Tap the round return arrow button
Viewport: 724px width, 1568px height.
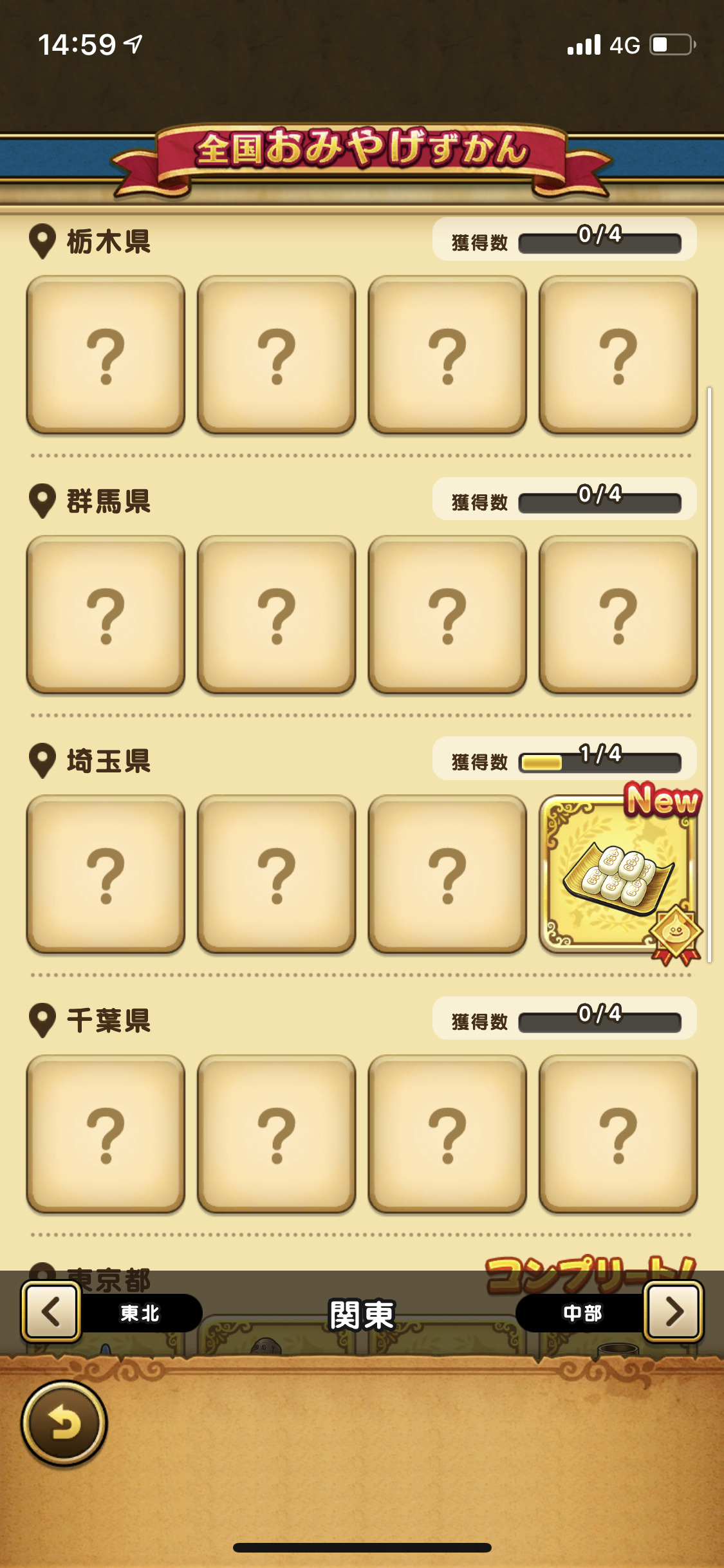(x=64, y=1424)
